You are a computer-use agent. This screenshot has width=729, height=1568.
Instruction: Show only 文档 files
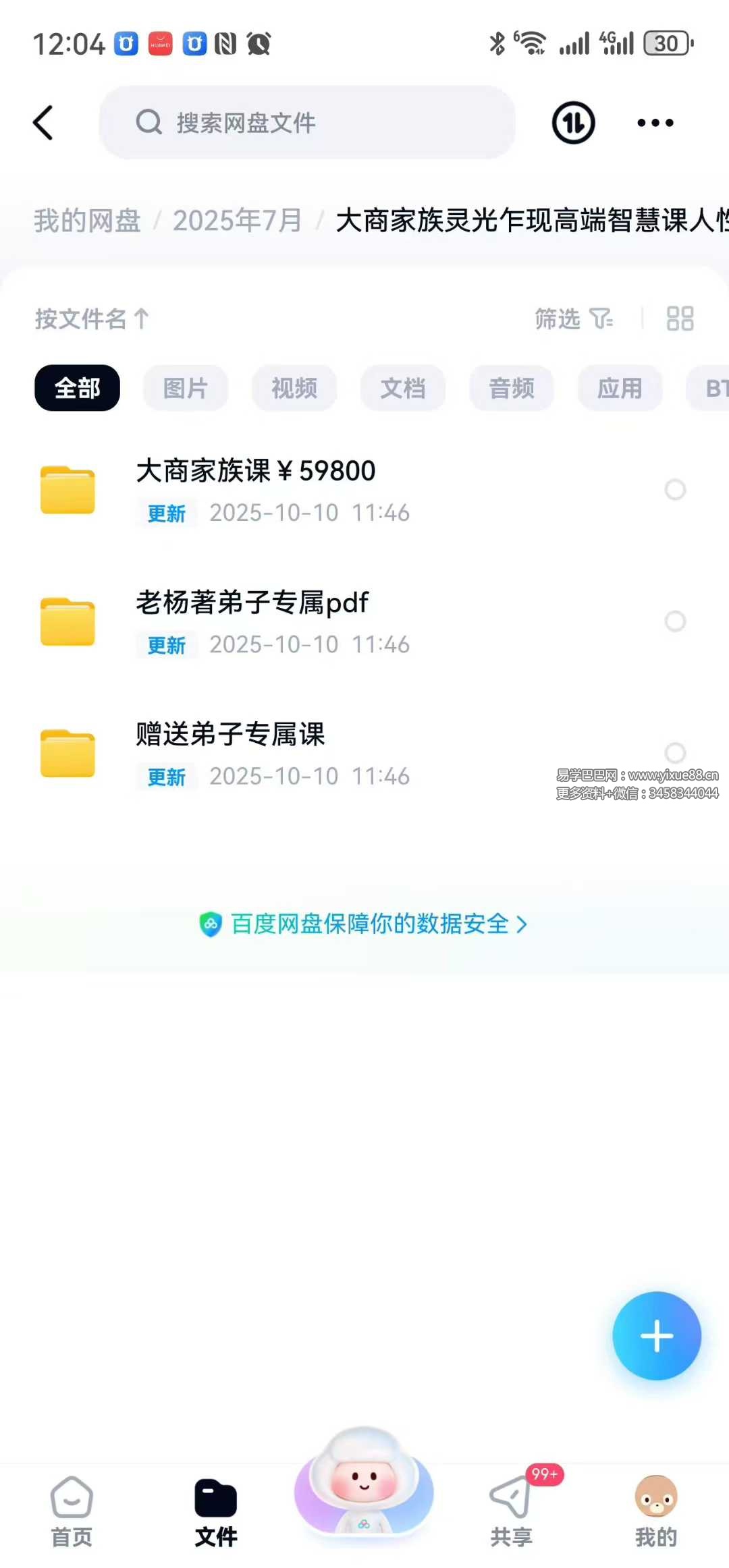click(402, 388)
